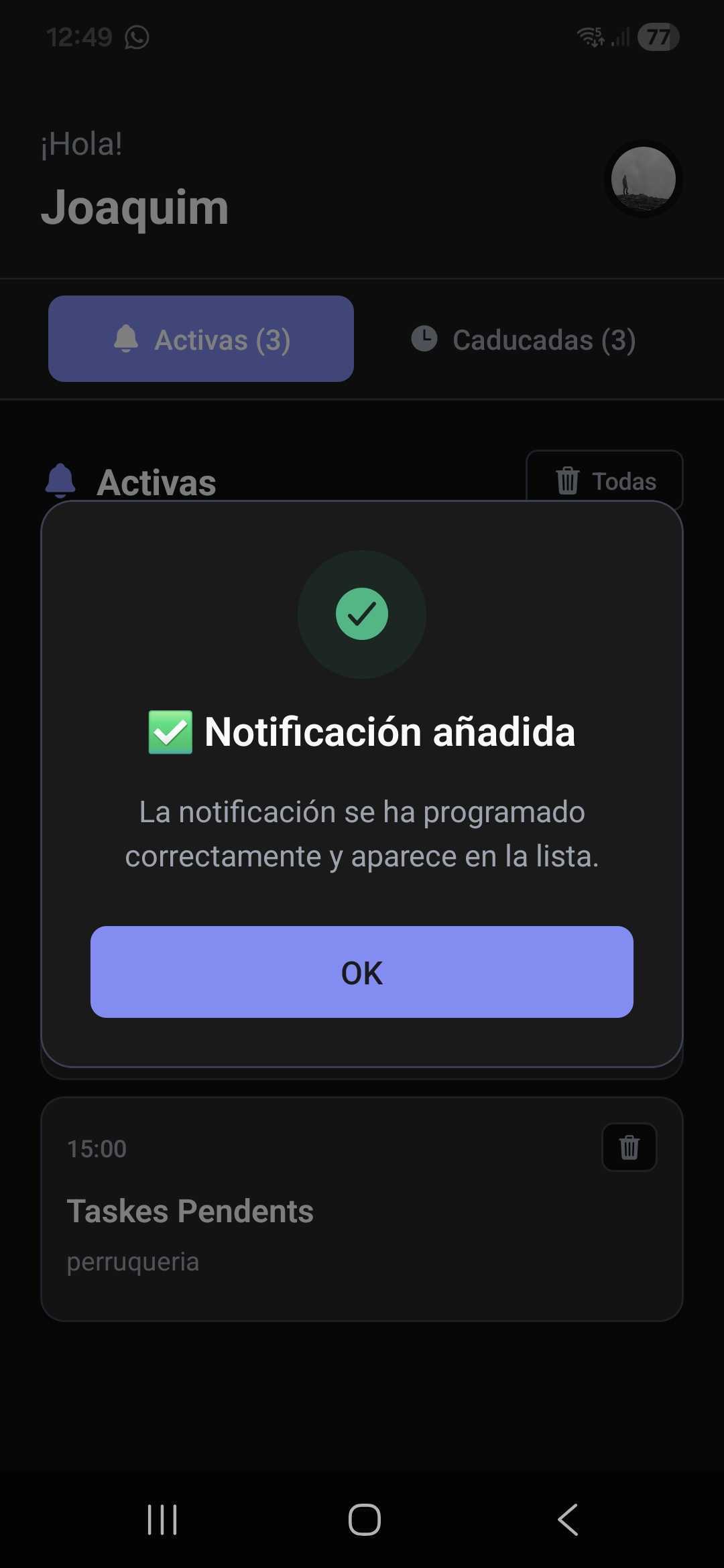
Task: Tap the clock icon on Caducadas tab
Action: pyautogui.click(x=425, y=340)
